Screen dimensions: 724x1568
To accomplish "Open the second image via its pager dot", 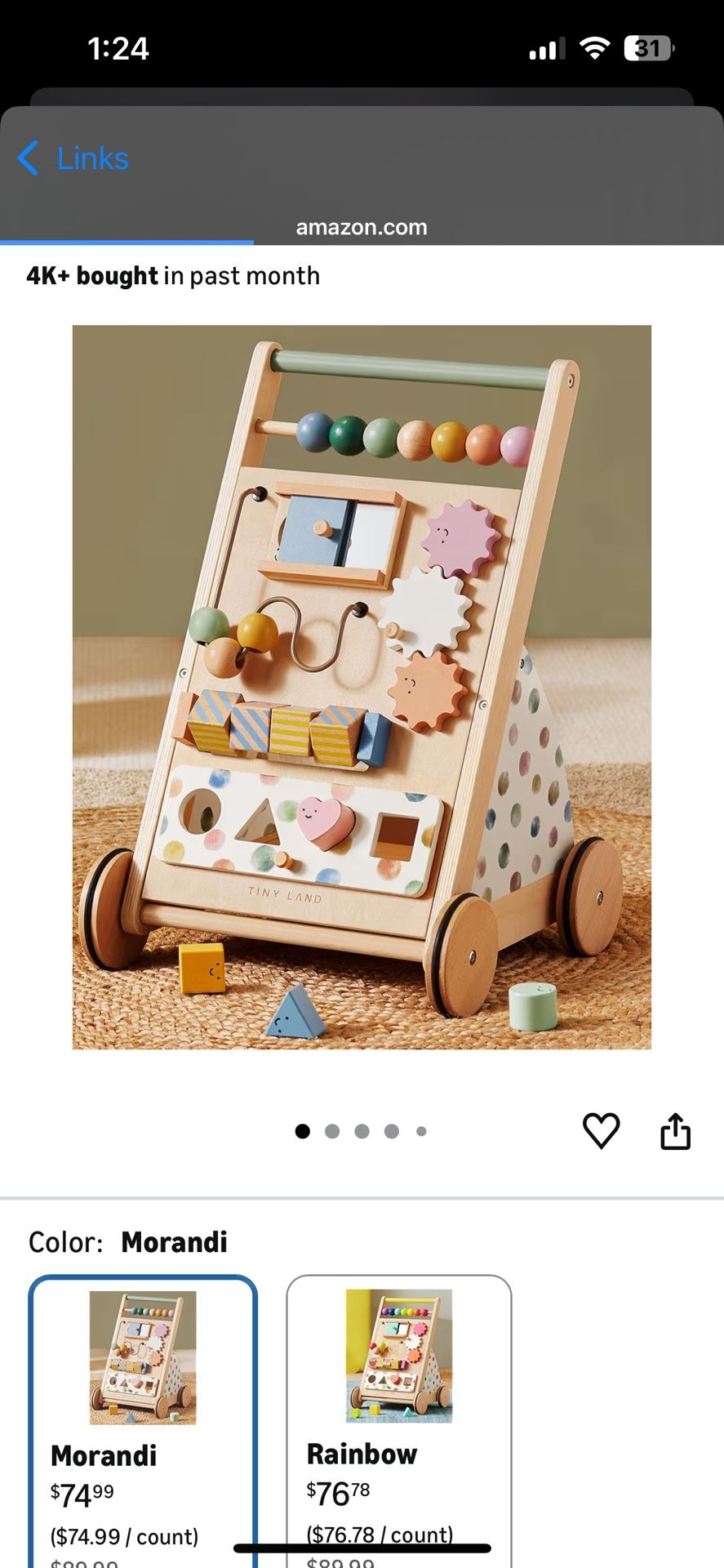I will [x=333, y=1131].
